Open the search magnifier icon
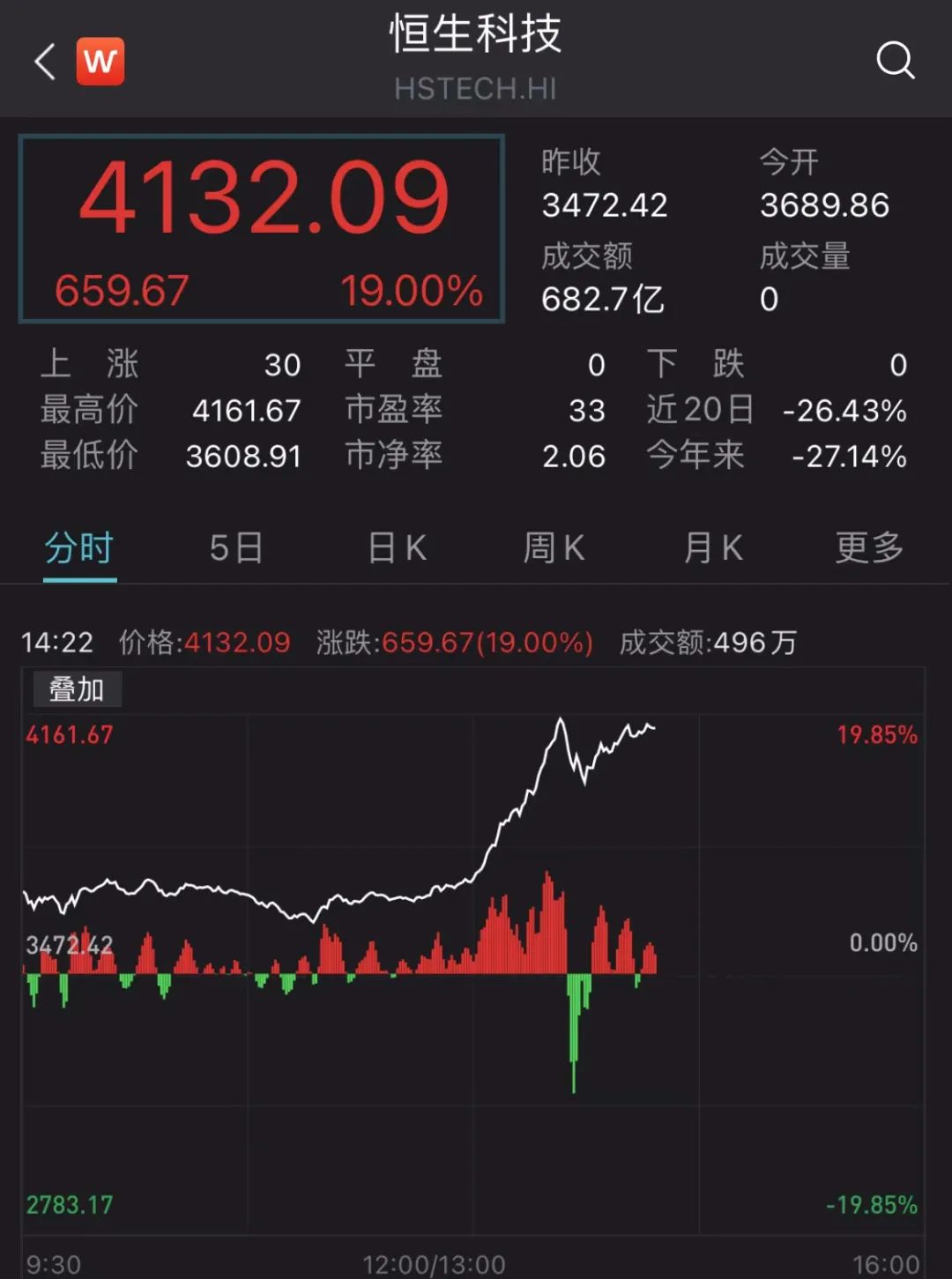 (x=895, y=60)
